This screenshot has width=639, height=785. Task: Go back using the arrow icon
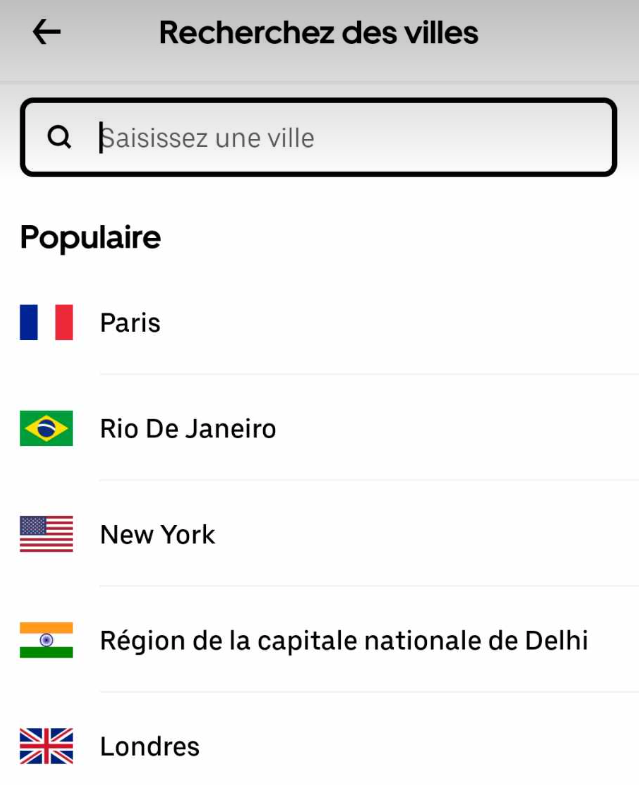click(x=47, y=33)
